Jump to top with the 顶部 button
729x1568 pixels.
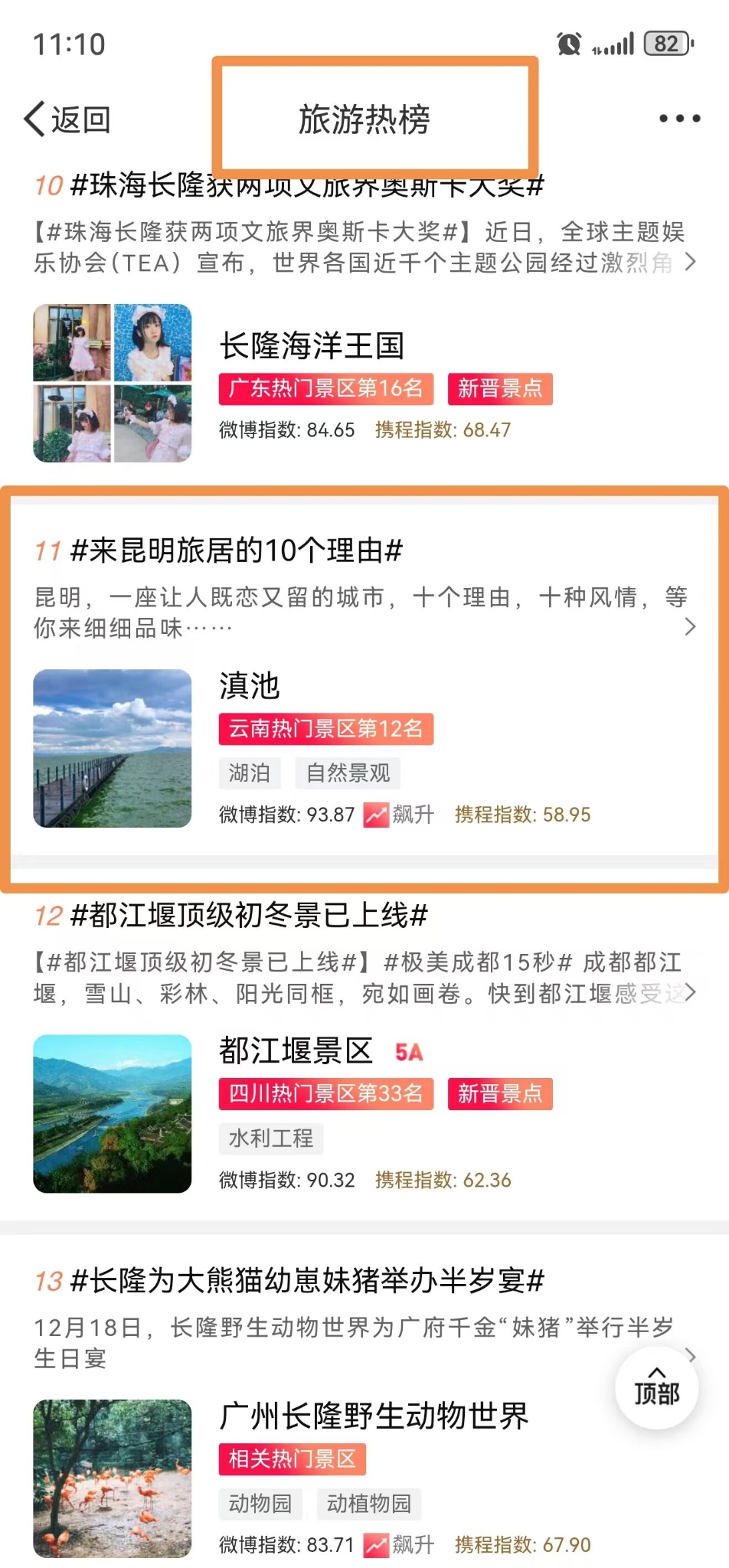tap(656, 1387)
